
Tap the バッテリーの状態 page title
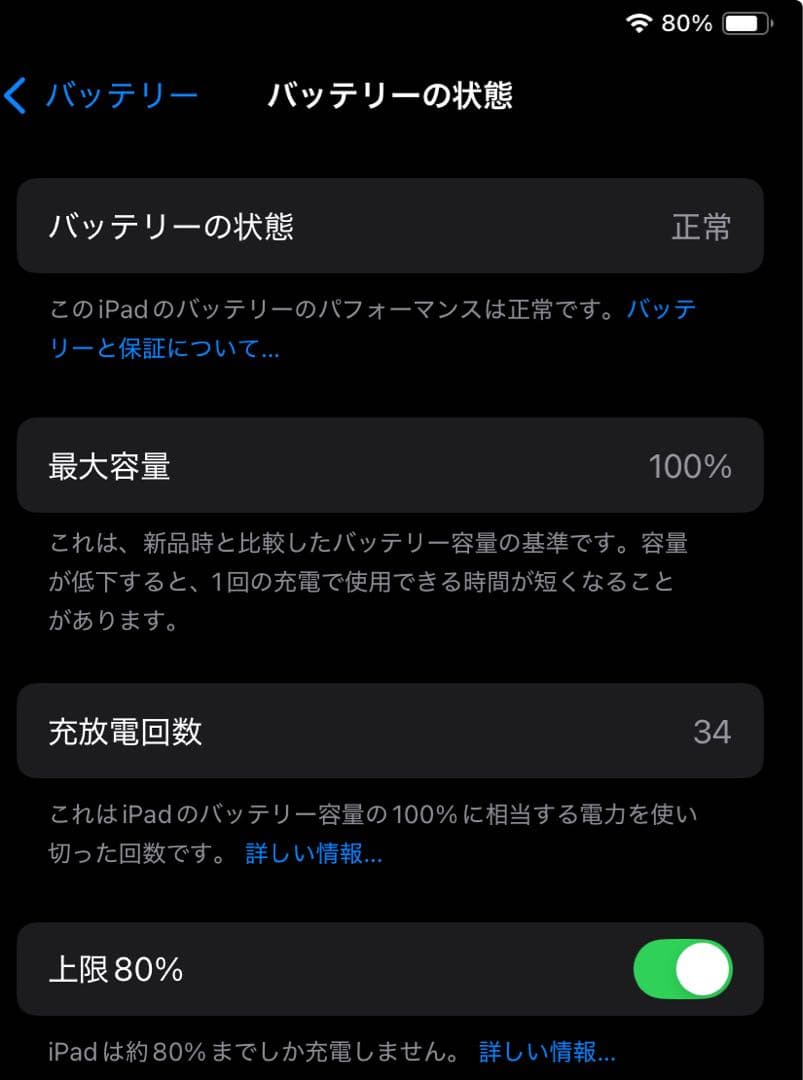[x=392, y=95]
